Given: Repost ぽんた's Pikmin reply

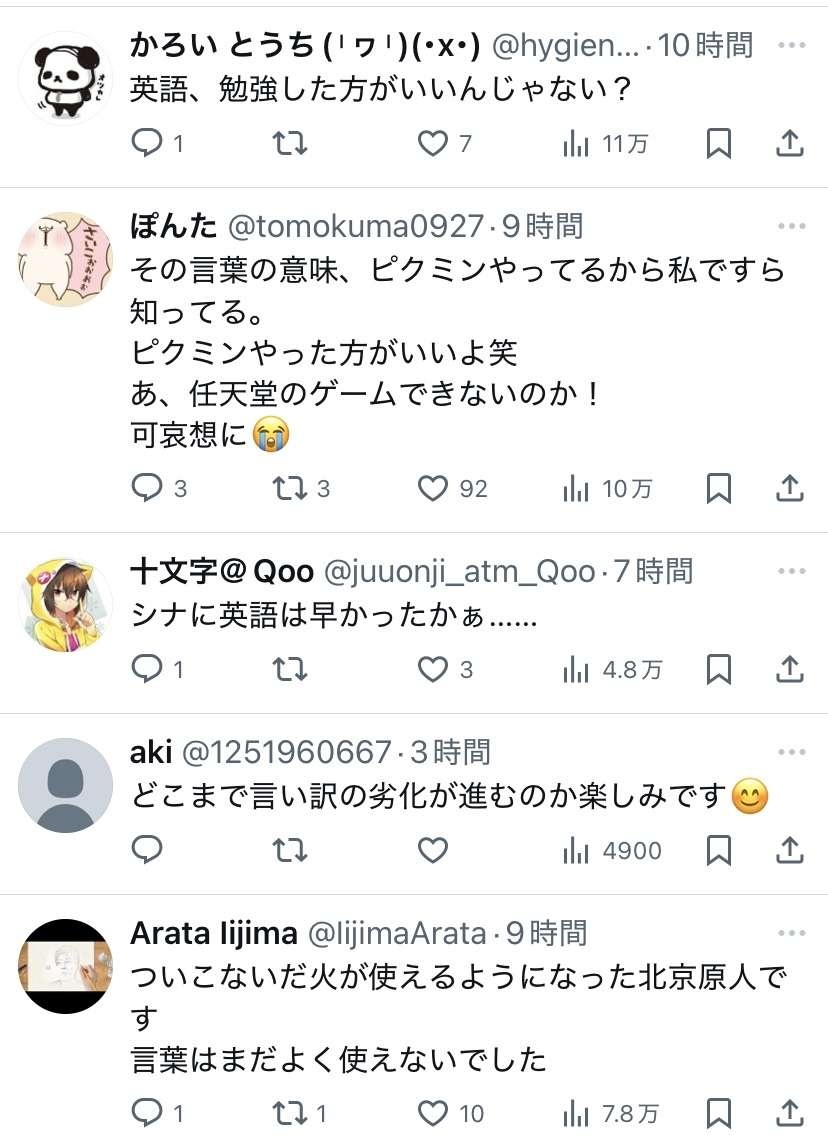Looking at the screenshot, I should click(290, 488).
